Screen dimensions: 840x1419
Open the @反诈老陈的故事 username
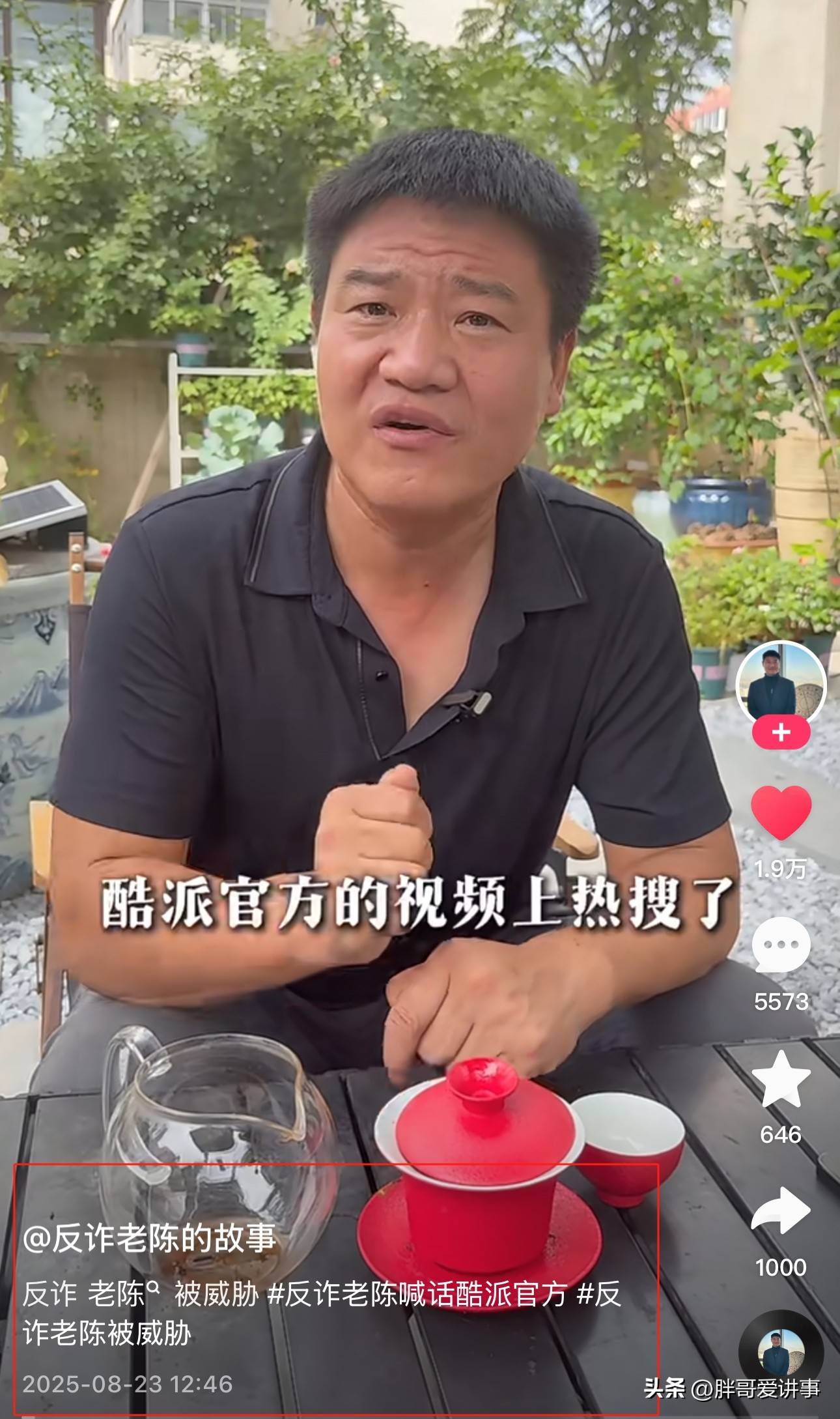[x=150, y=1238]
